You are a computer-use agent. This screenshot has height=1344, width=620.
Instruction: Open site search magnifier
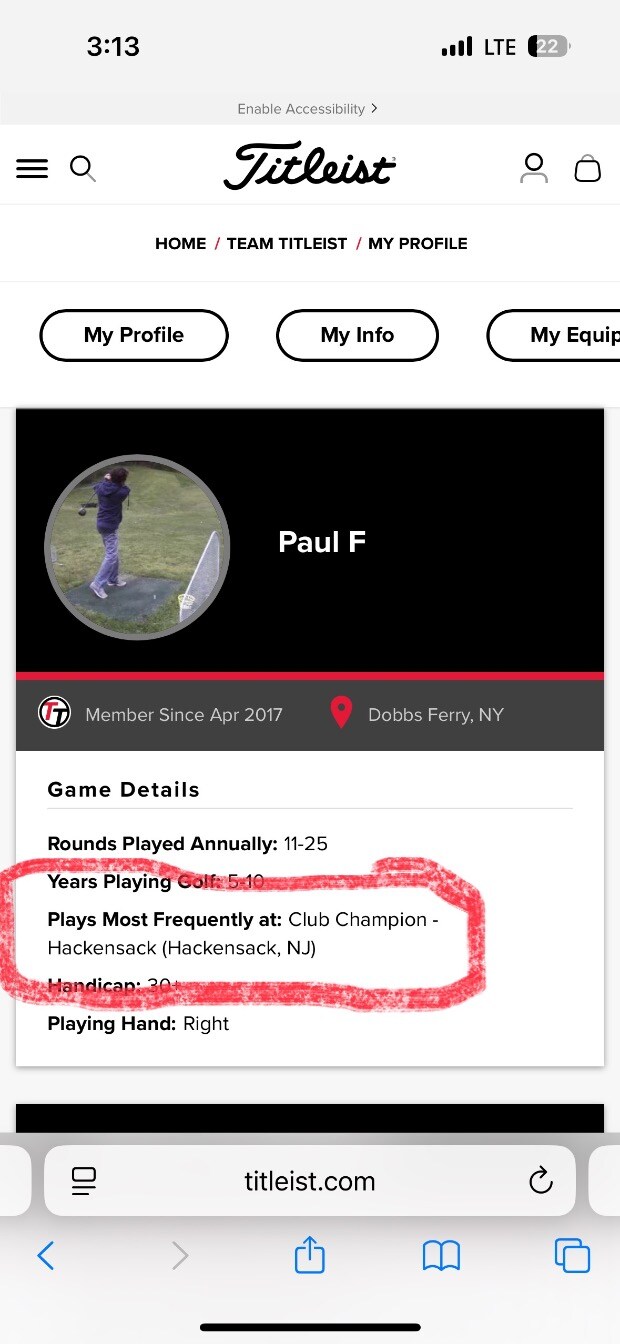click(x=83, y=169)
